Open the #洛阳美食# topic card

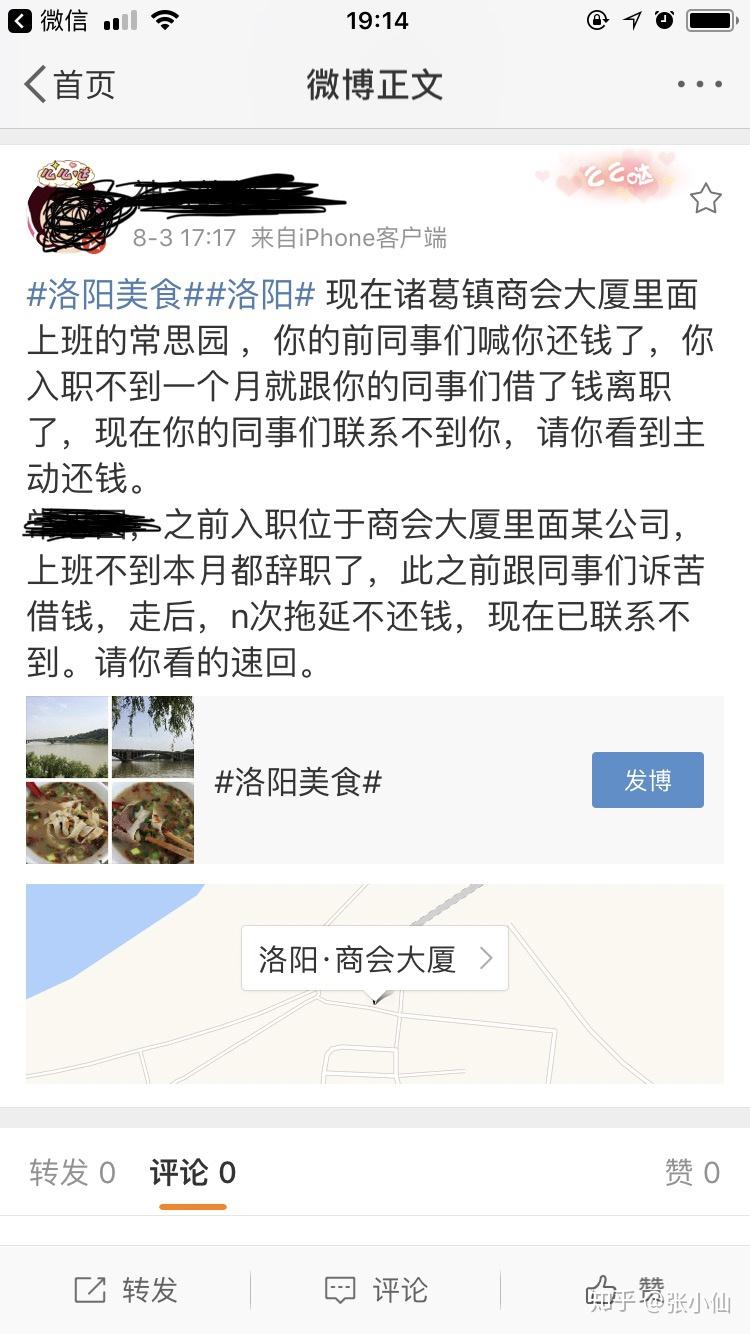click(298, 781)
